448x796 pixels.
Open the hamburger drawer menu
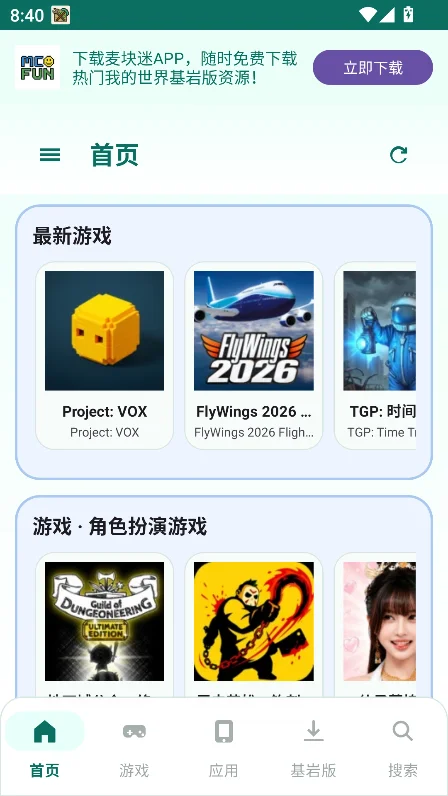[50, 155]
